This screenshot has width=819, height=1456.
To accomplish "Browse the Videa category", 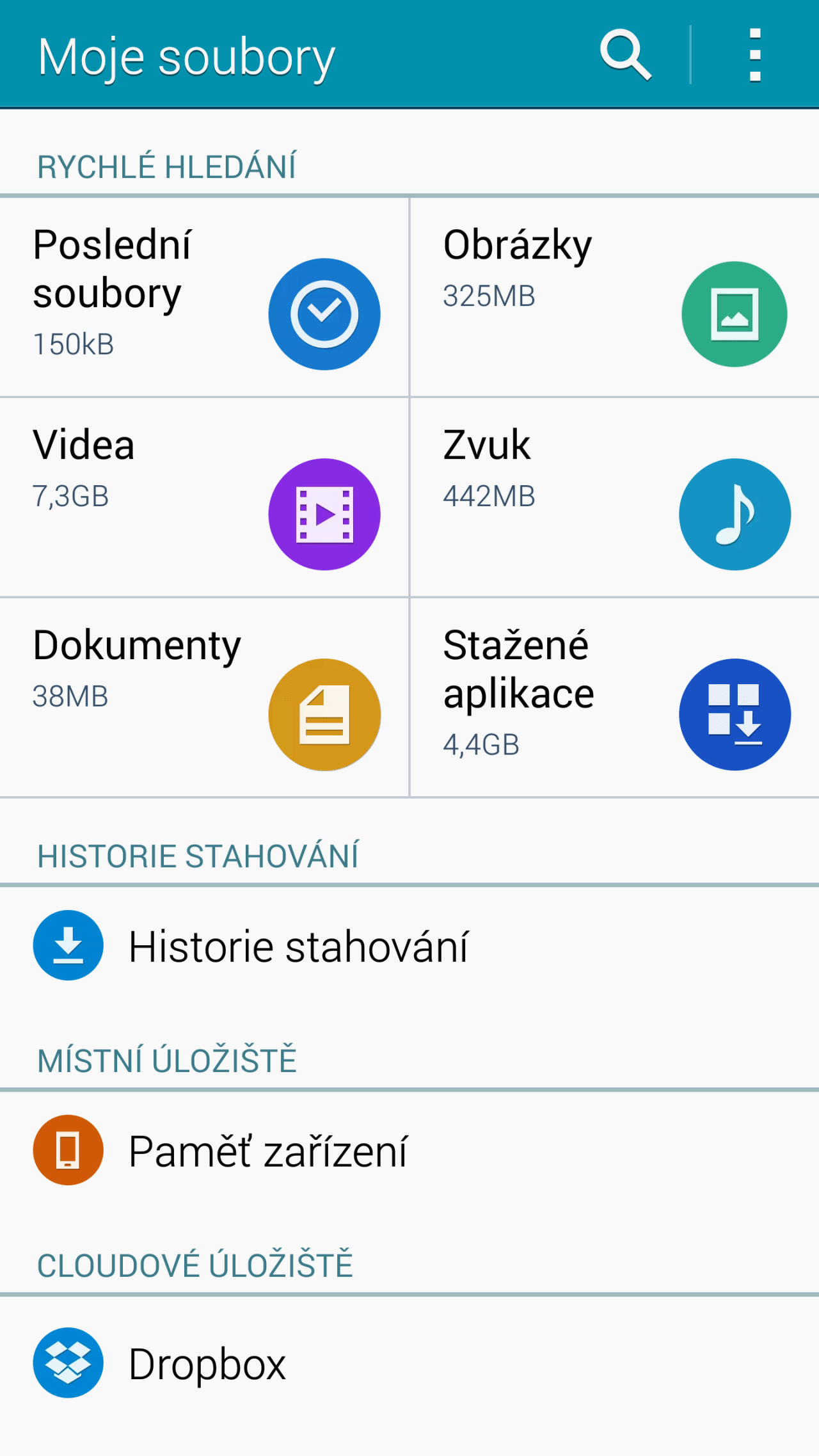I will (205, 498).
